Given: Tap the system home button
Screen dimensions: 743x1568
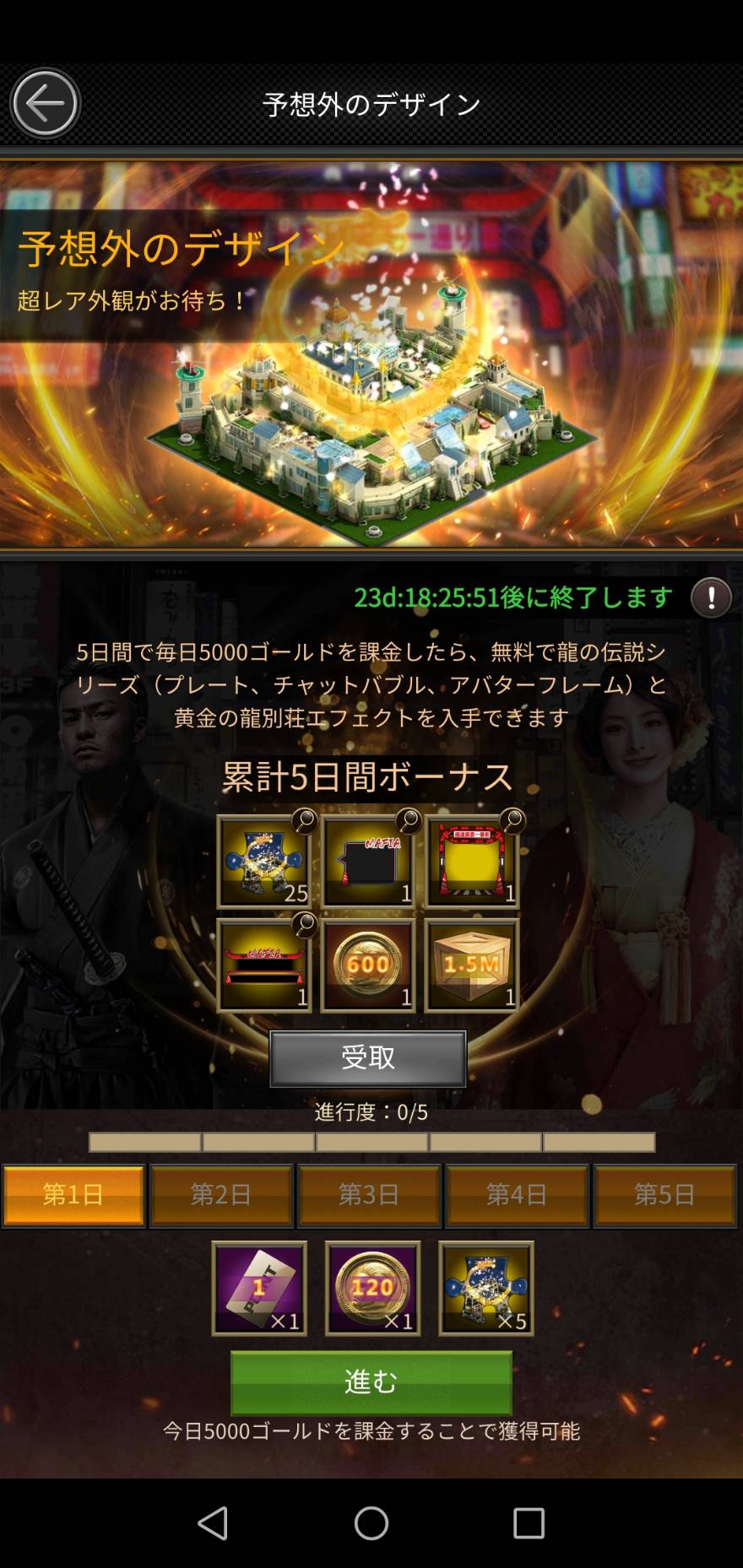Looking at the screenshot, I should 371,1523.
